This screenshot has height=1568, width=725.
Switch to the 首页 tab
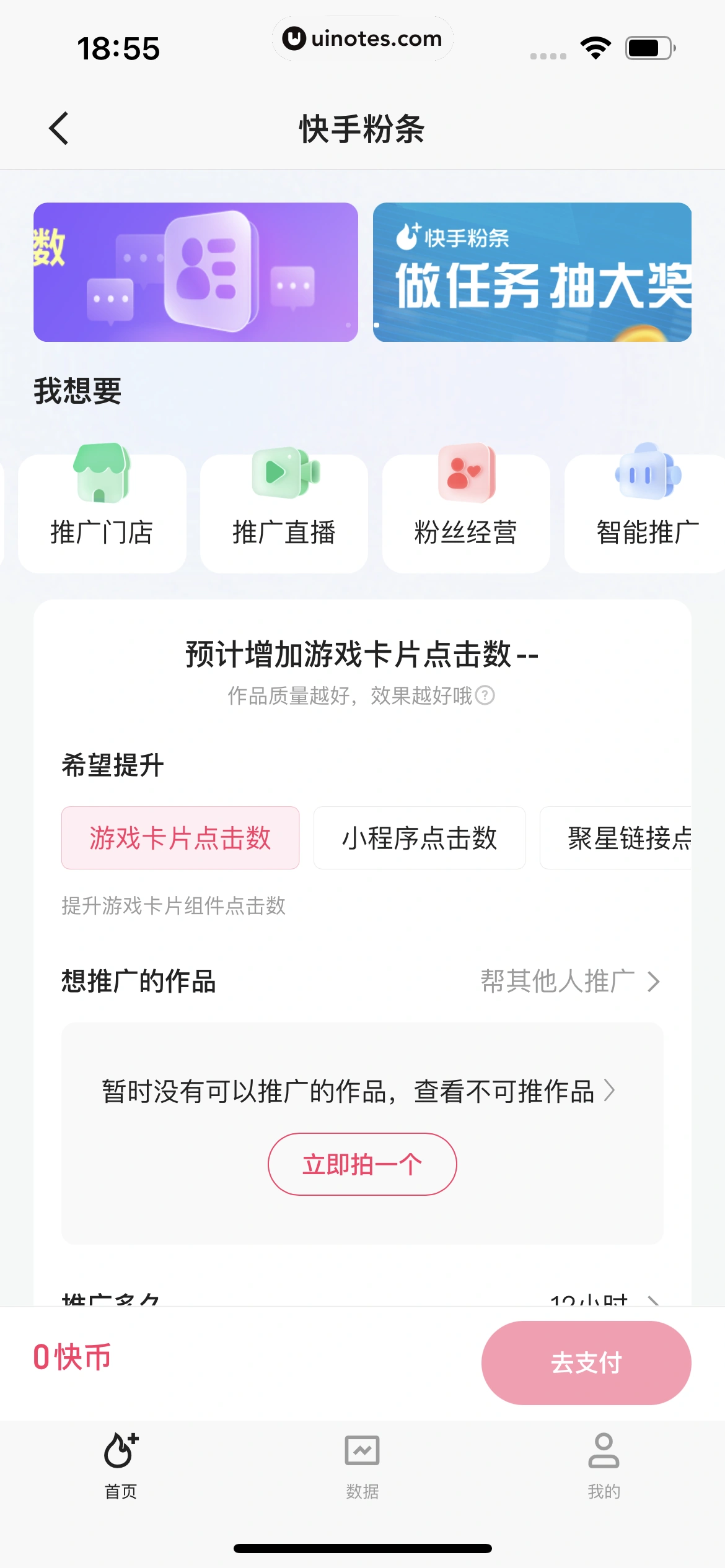121,1465
